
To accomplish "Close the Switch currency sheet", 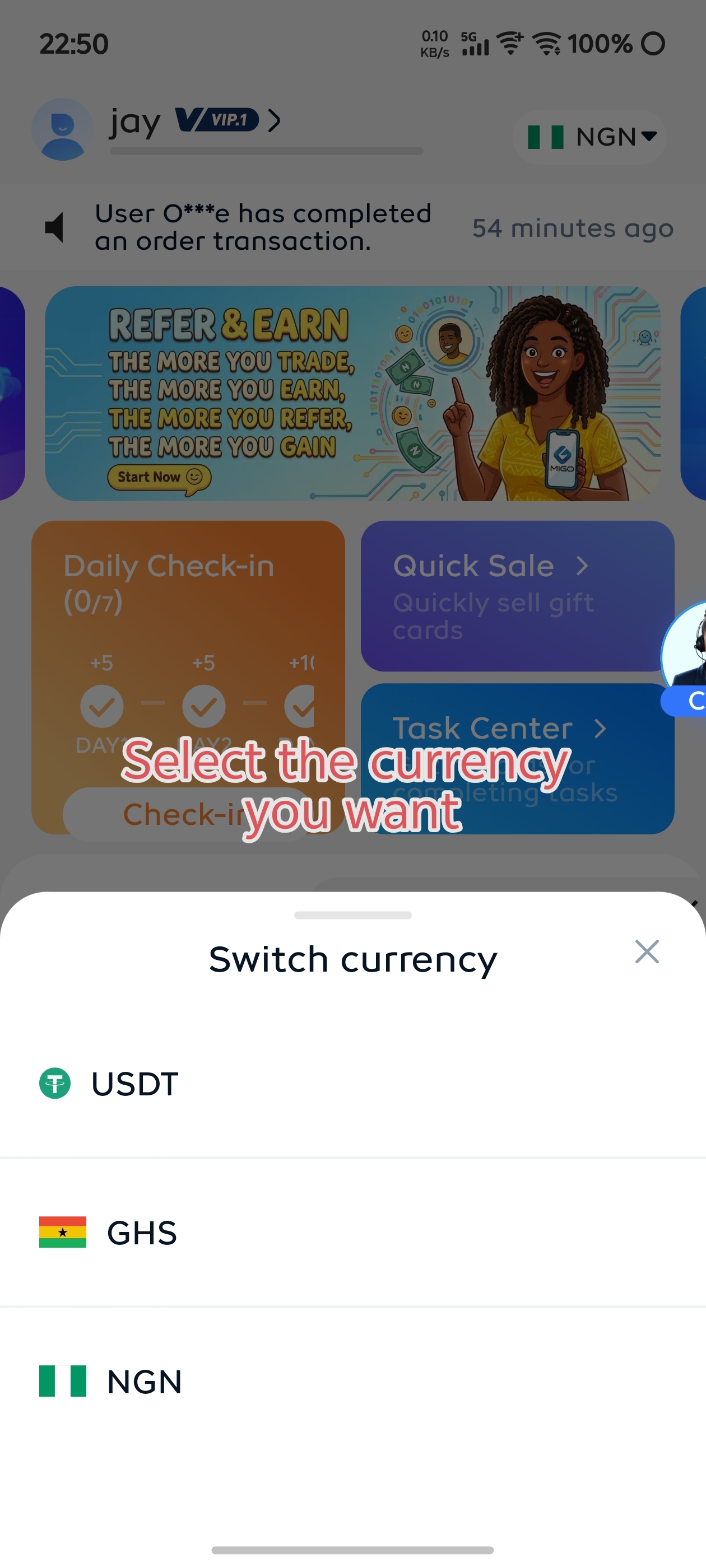I will [x=646, y=952].
